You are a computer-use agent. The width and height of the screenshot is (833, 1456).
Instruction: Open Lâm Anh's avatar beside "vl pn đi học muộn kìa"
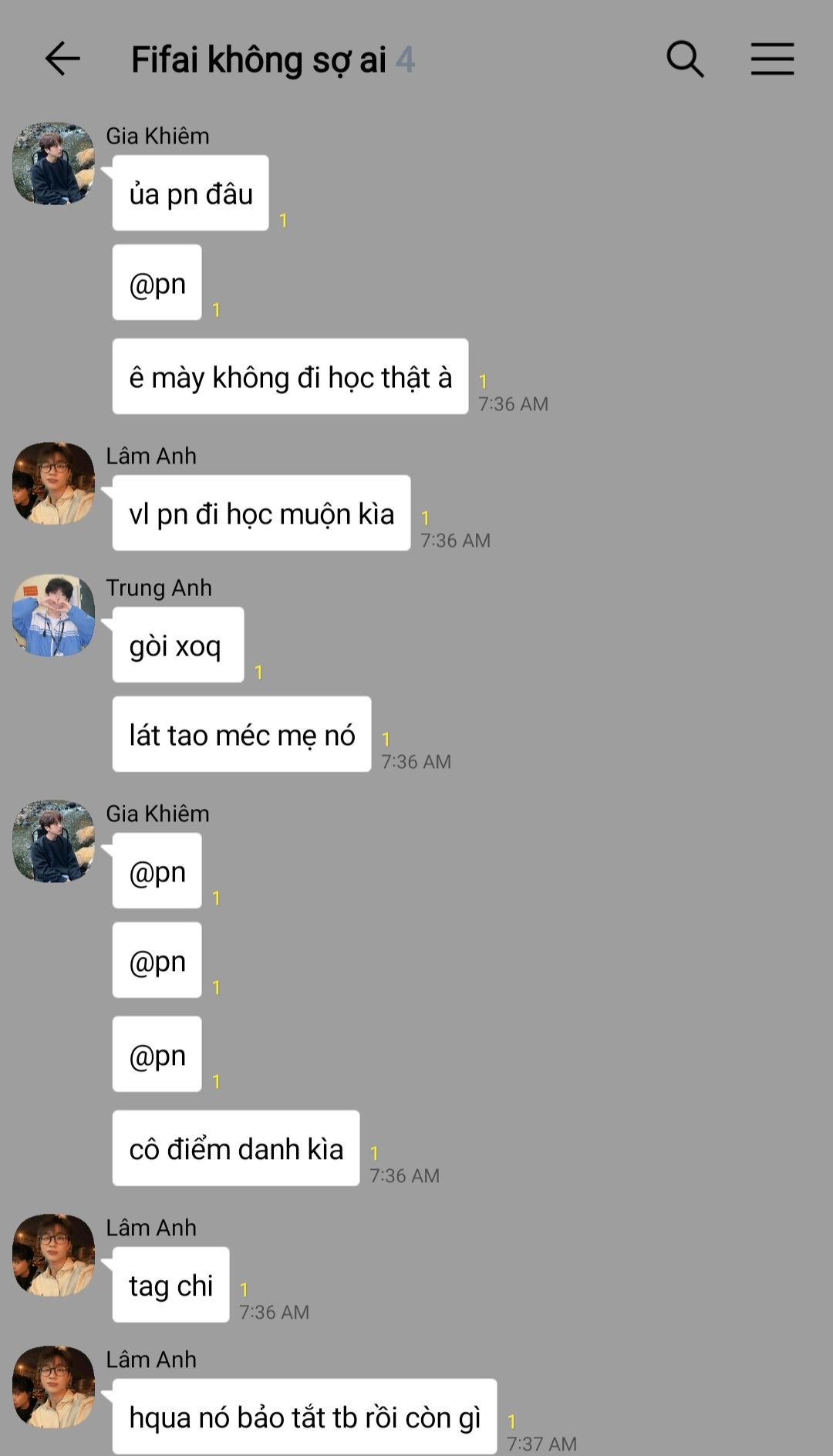[x=53, y=484]
